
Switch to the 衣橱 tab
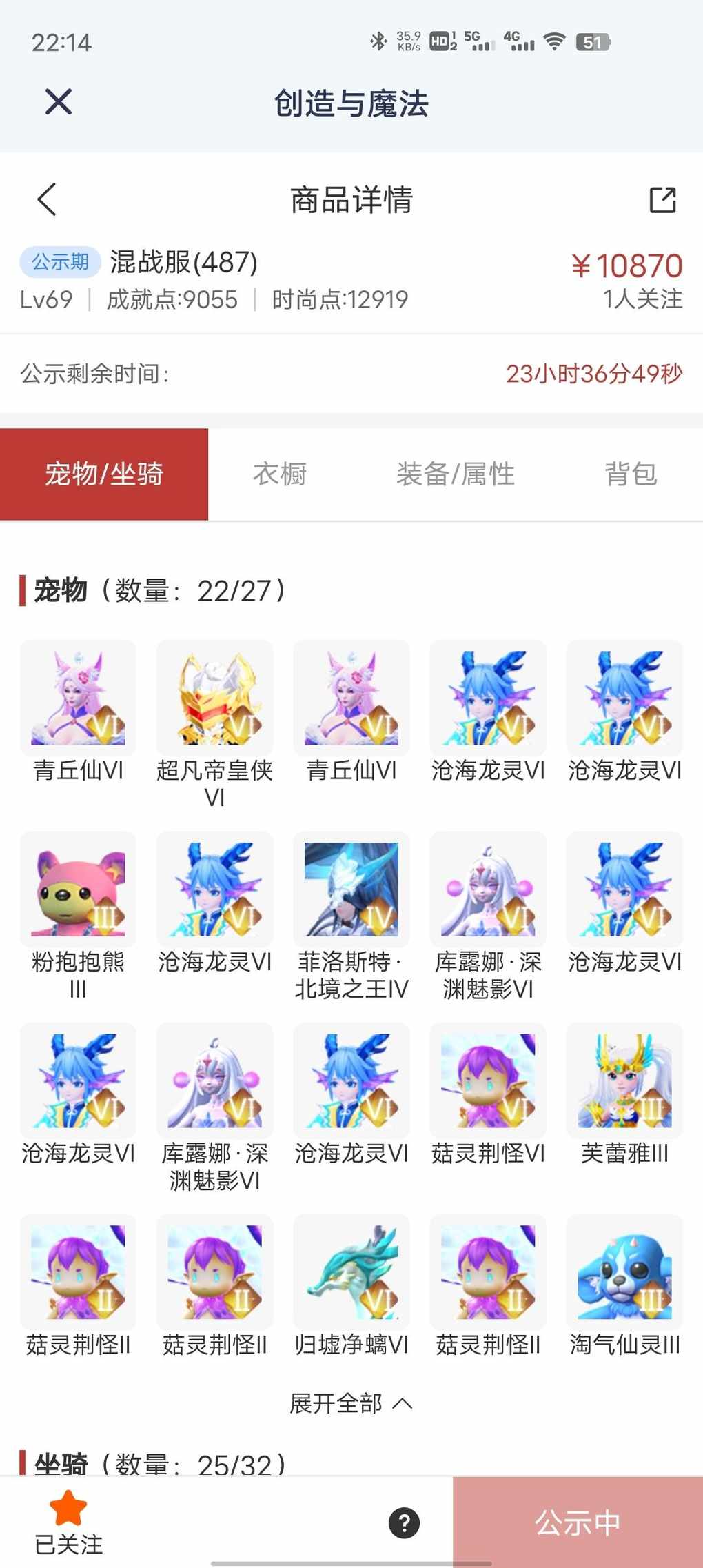(280, 474)
